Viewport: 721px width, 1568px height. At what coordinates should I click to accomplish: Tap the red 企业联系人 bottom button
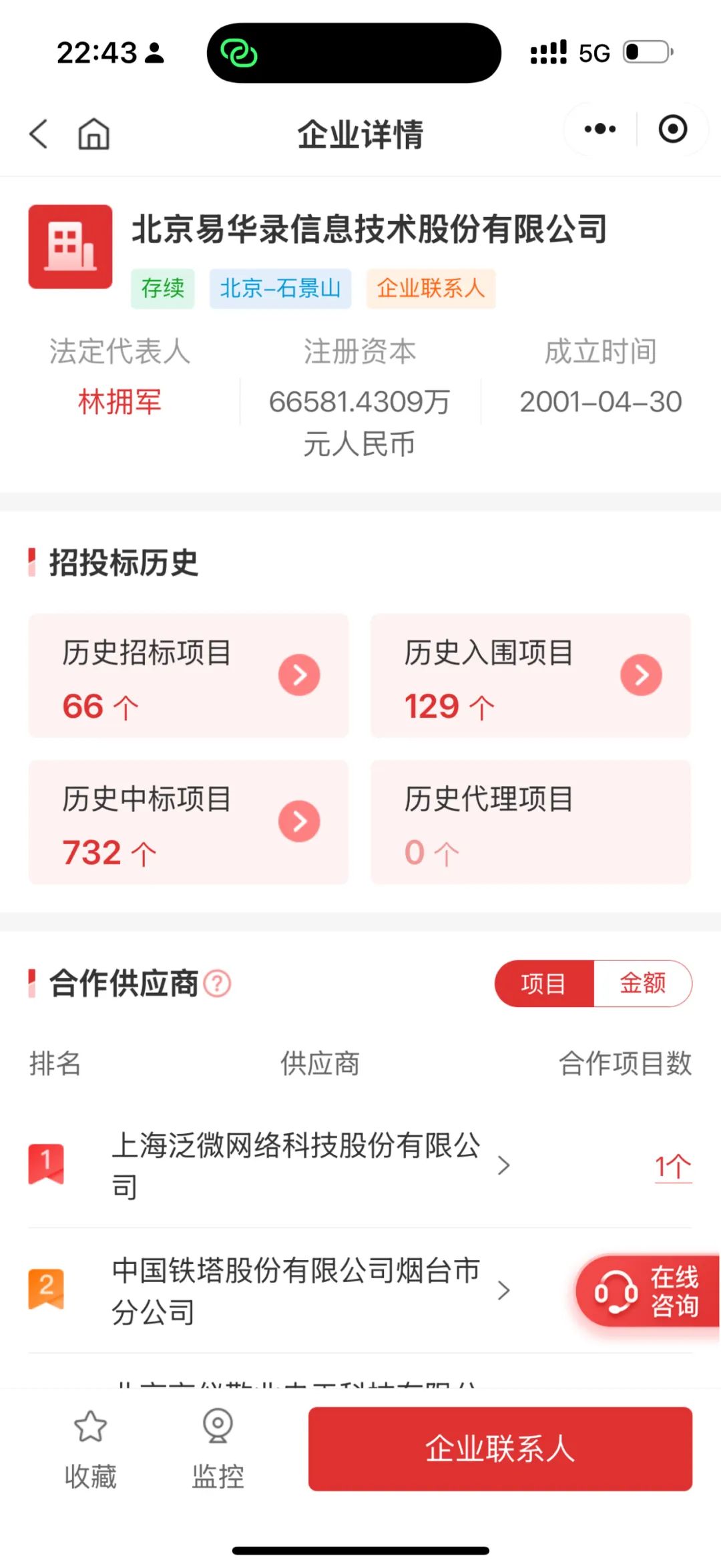[500, 1449]
